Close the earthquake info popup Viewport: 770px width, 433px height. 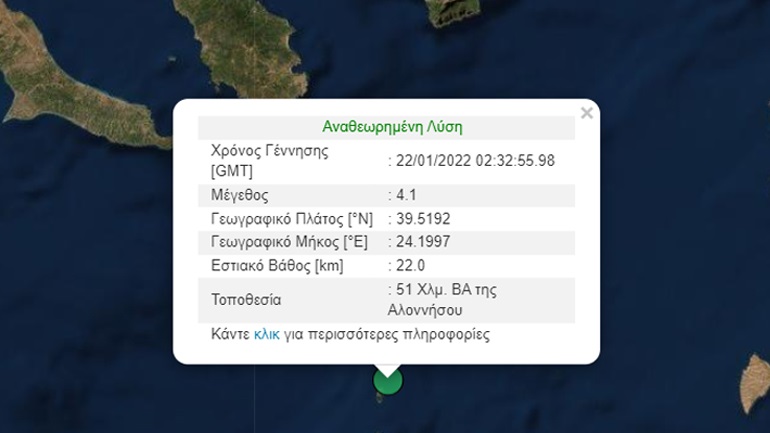coord(587,113)
